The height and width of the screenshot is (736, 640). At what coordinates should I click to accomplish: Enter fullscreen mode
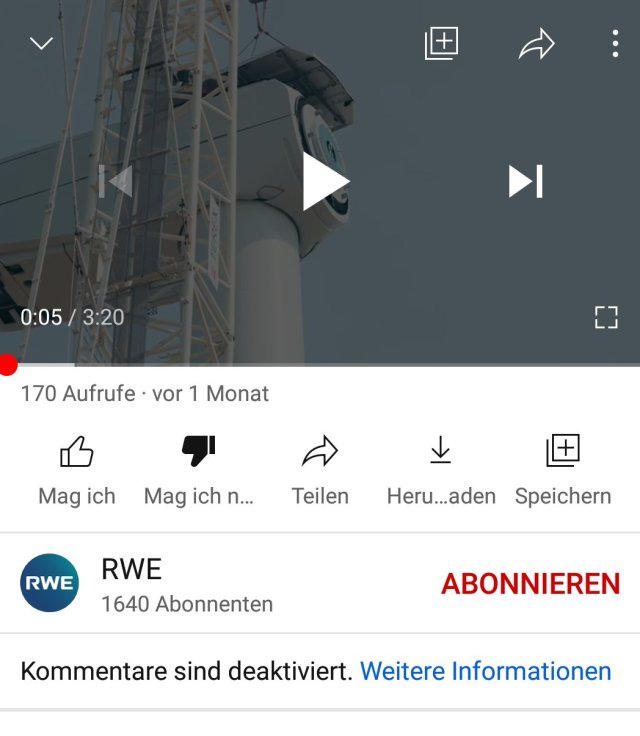(x=606, y=318)
